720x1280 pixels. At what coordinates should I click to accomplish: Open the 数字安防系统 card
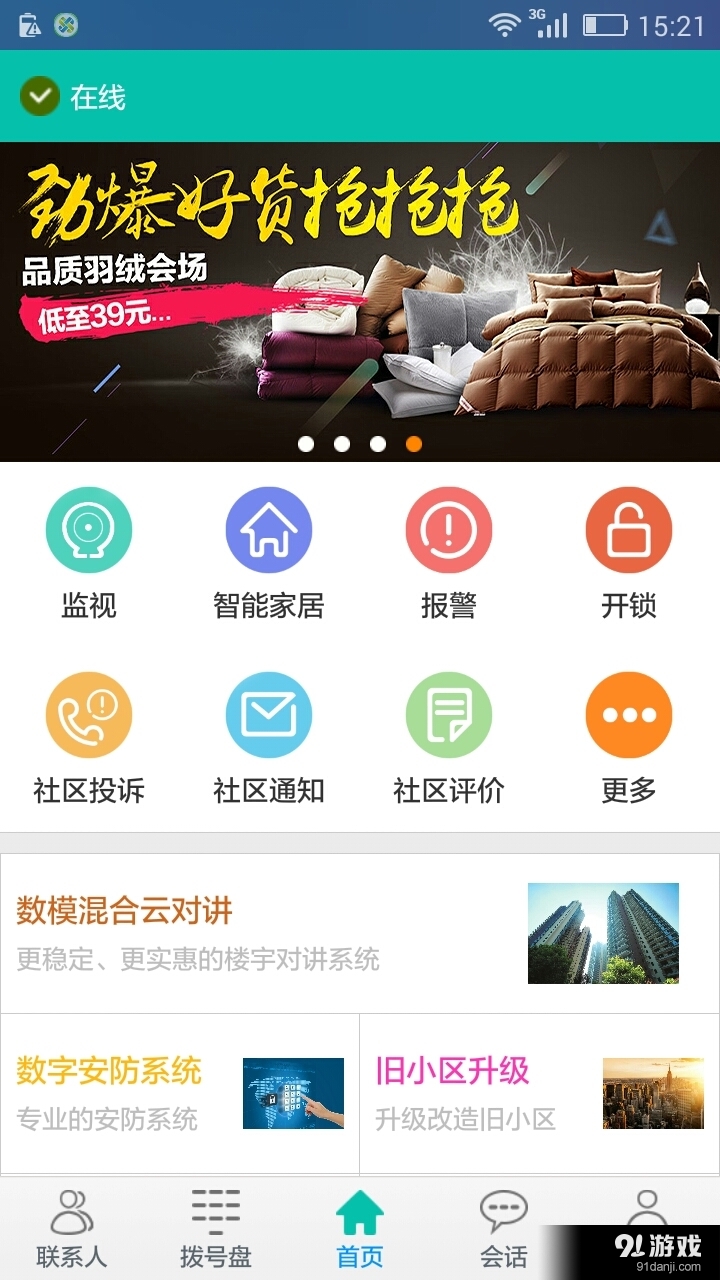click(180, 1094)
